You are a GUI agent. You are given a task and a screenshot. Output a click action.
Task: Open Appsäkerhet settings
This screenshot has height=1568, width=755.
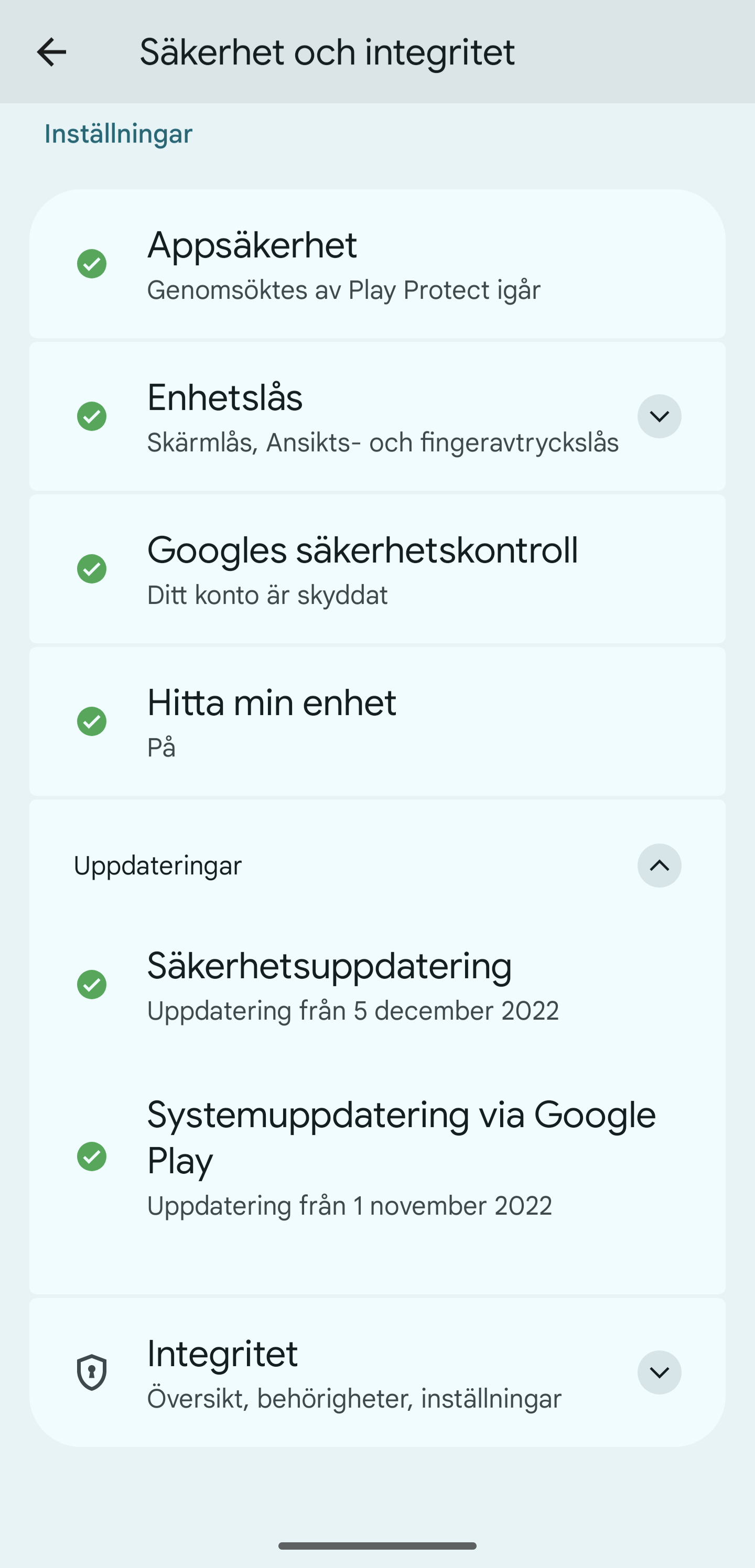pos(377,264)
